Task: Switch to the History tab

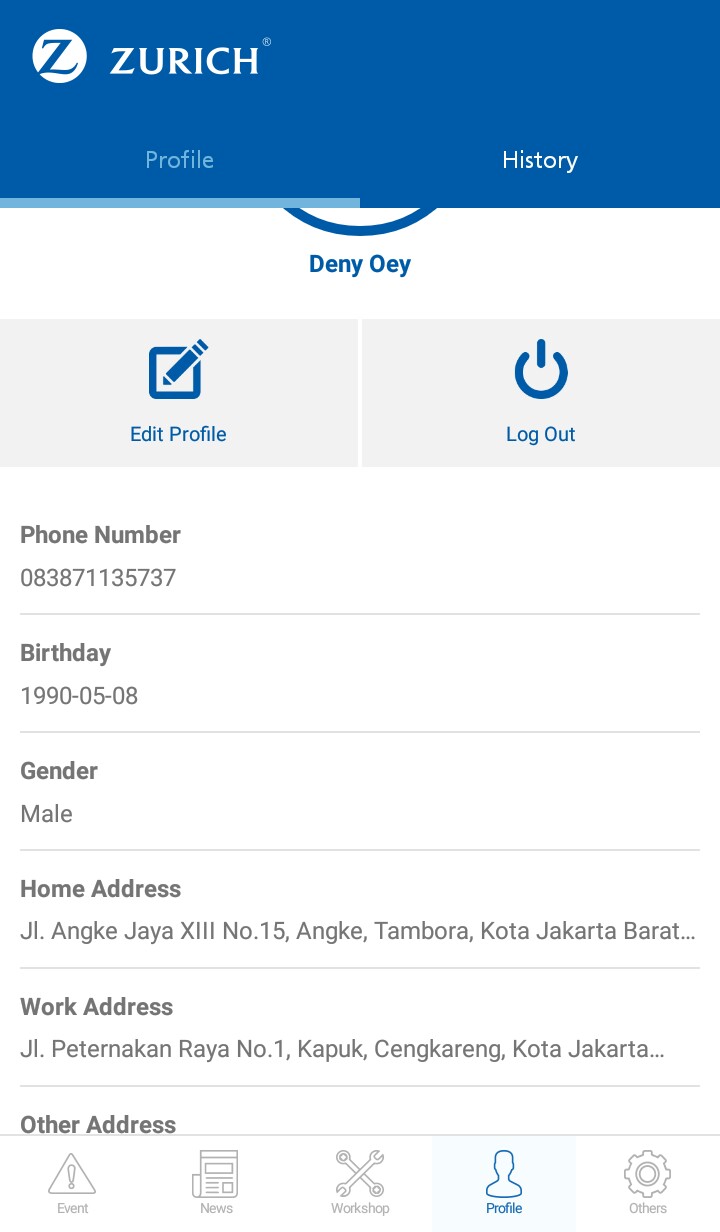Action: click(x=540, y=160)
